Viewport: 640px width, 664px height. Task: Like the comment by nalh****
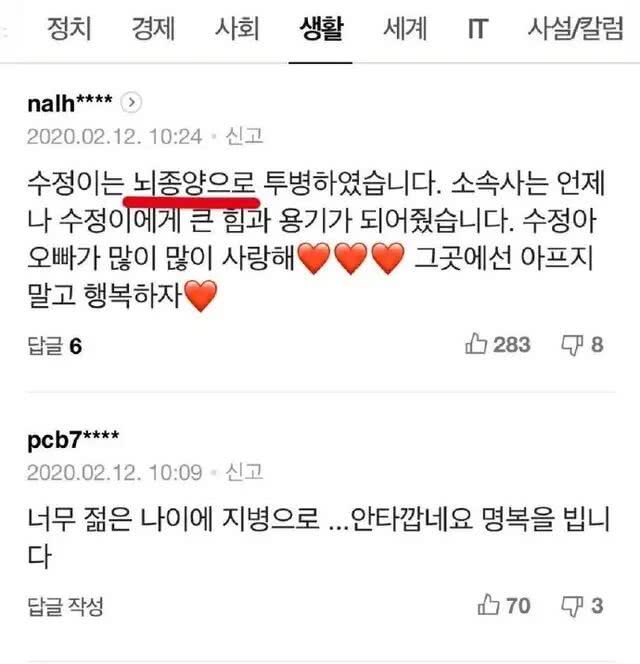click(x=497, y=344)
